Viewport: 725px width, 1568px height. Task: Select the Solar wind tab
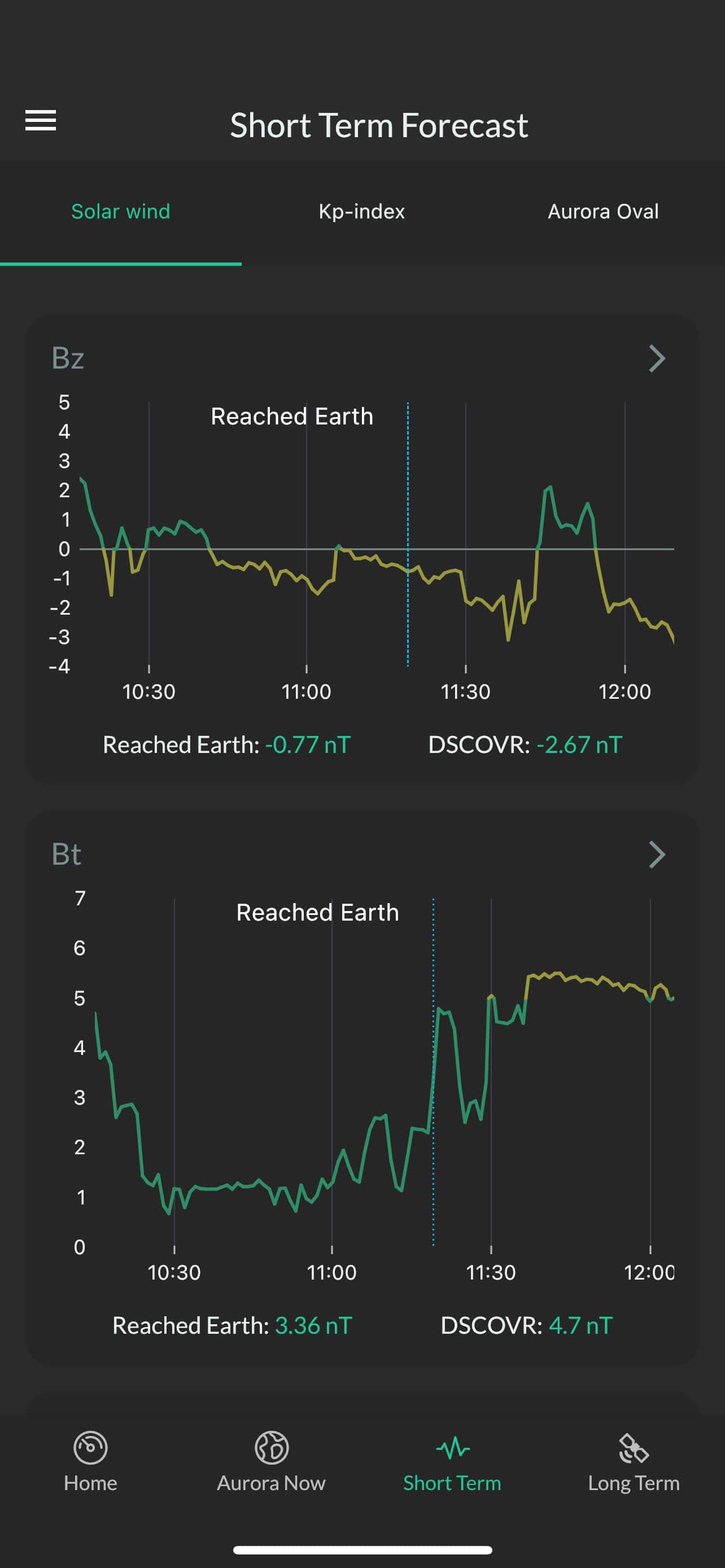[x=120, y=211]
